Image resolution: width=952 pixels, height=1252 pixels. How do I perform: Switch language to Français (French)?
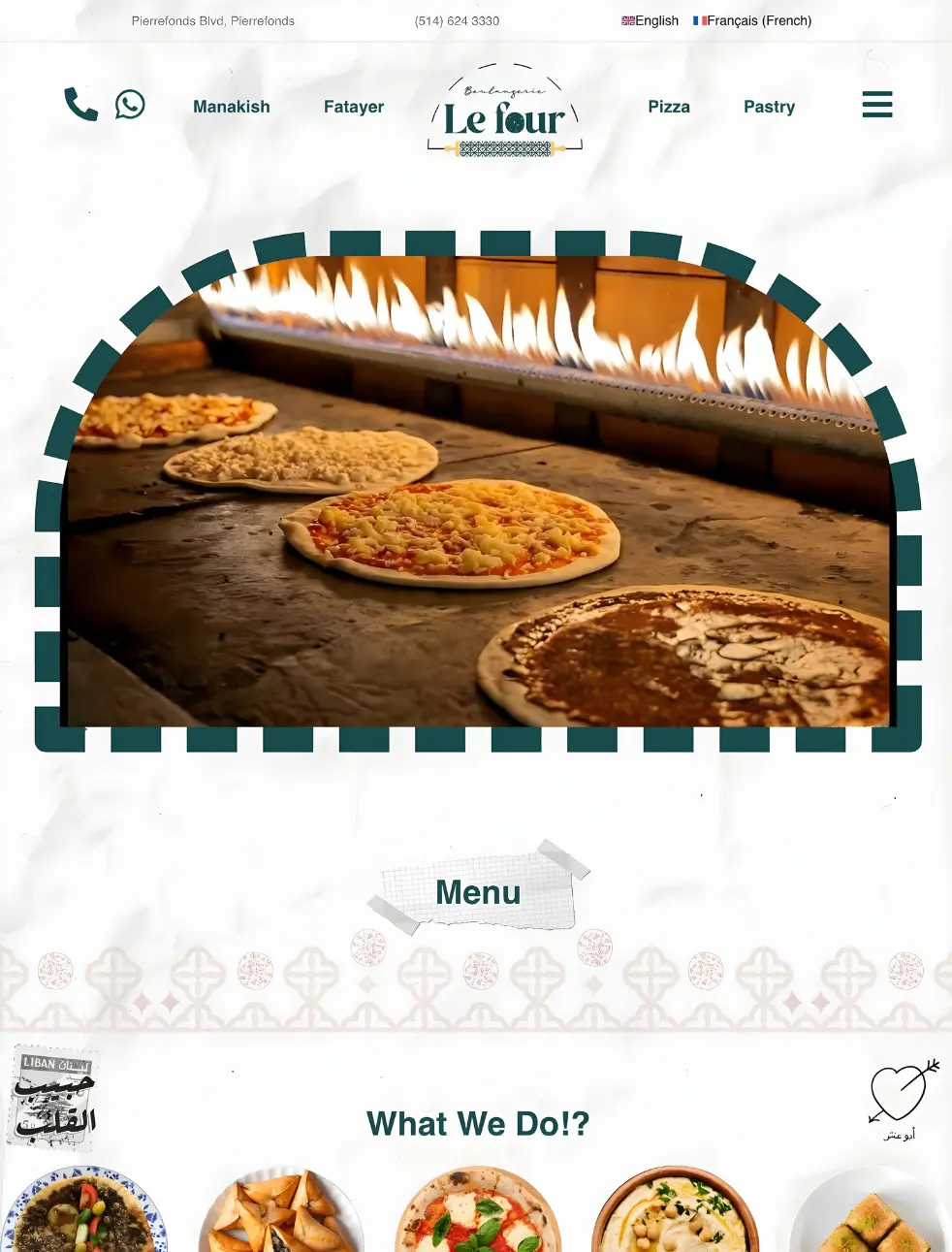tap(752, 20)
